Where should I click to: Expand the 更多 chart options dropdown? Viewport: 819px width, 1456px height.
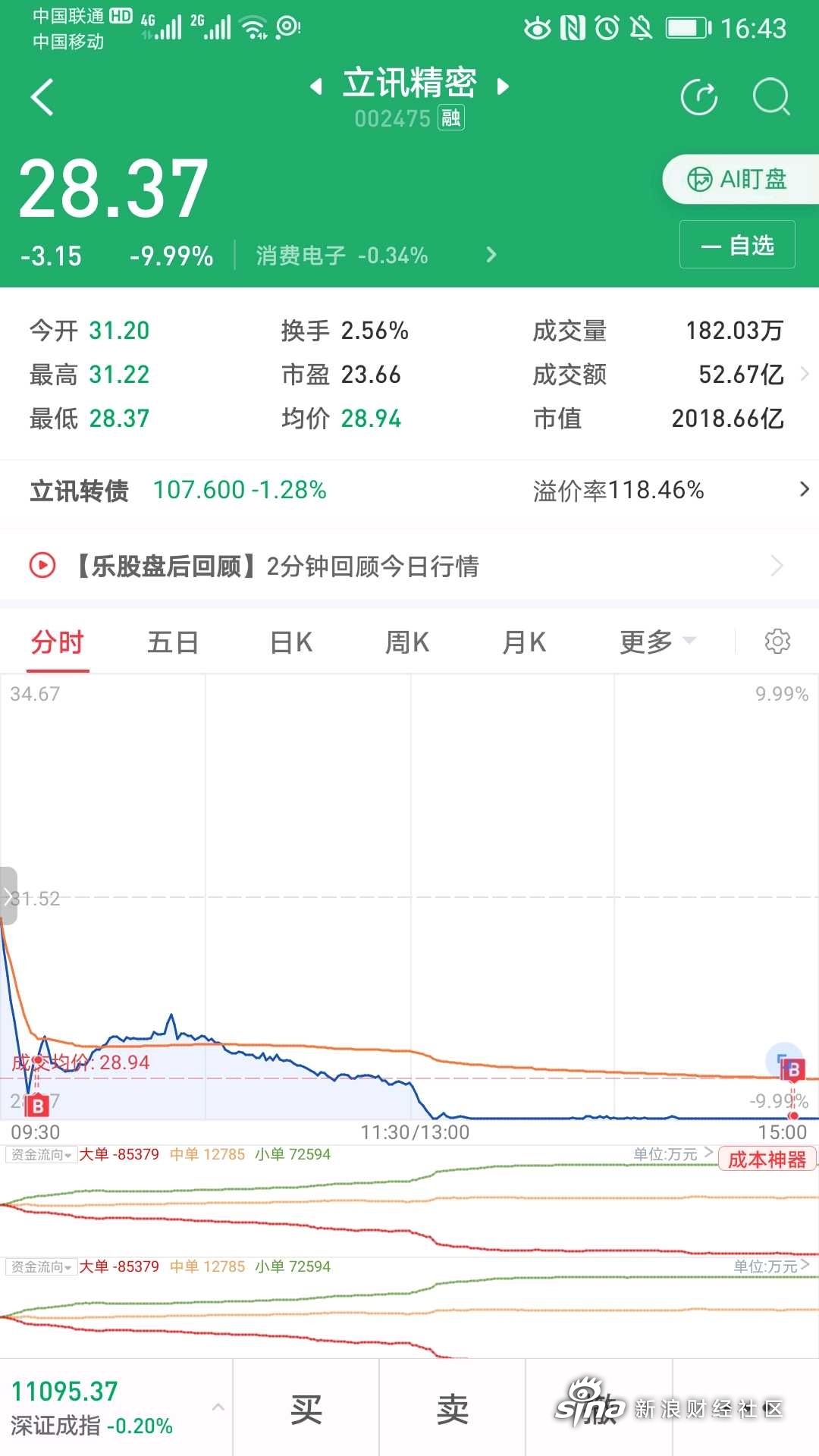[x=657, y=642]
